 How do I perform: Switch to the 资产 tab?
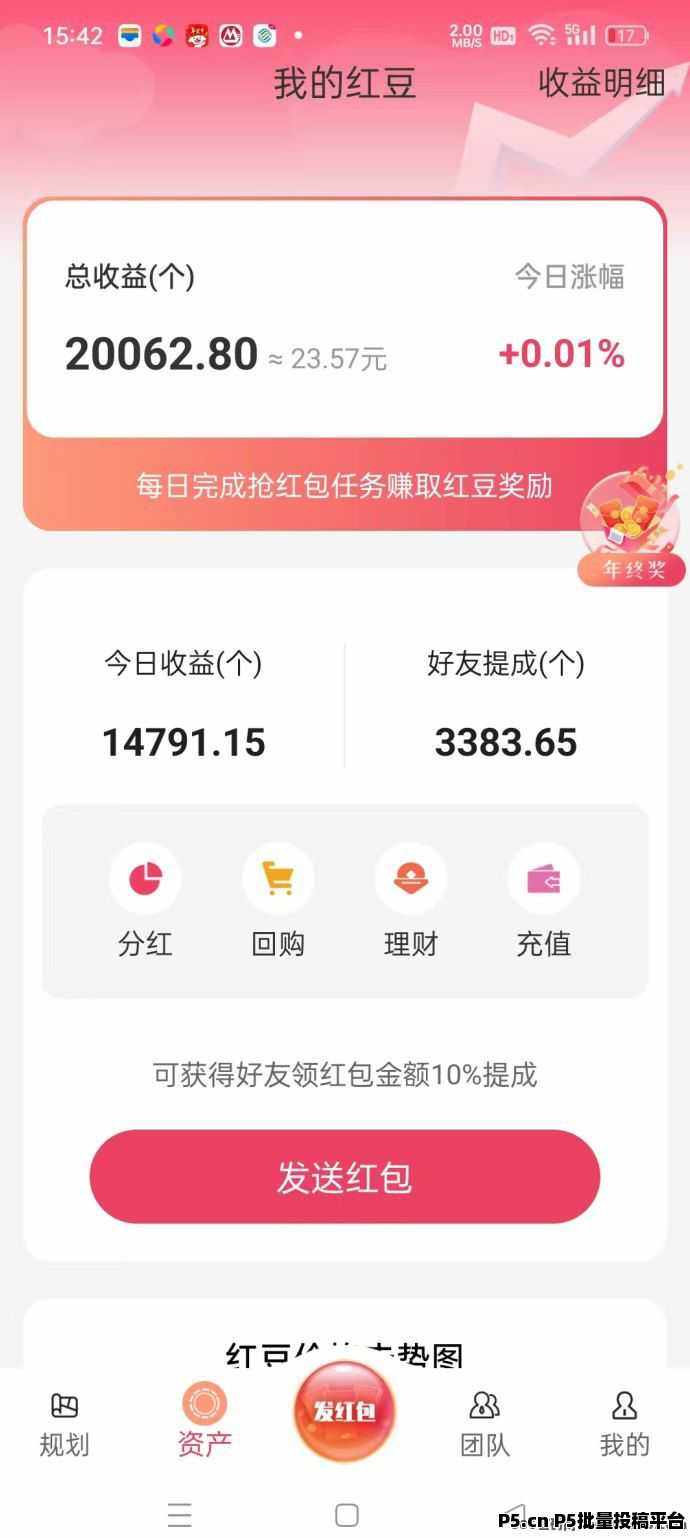click(x=204, y=1421)
